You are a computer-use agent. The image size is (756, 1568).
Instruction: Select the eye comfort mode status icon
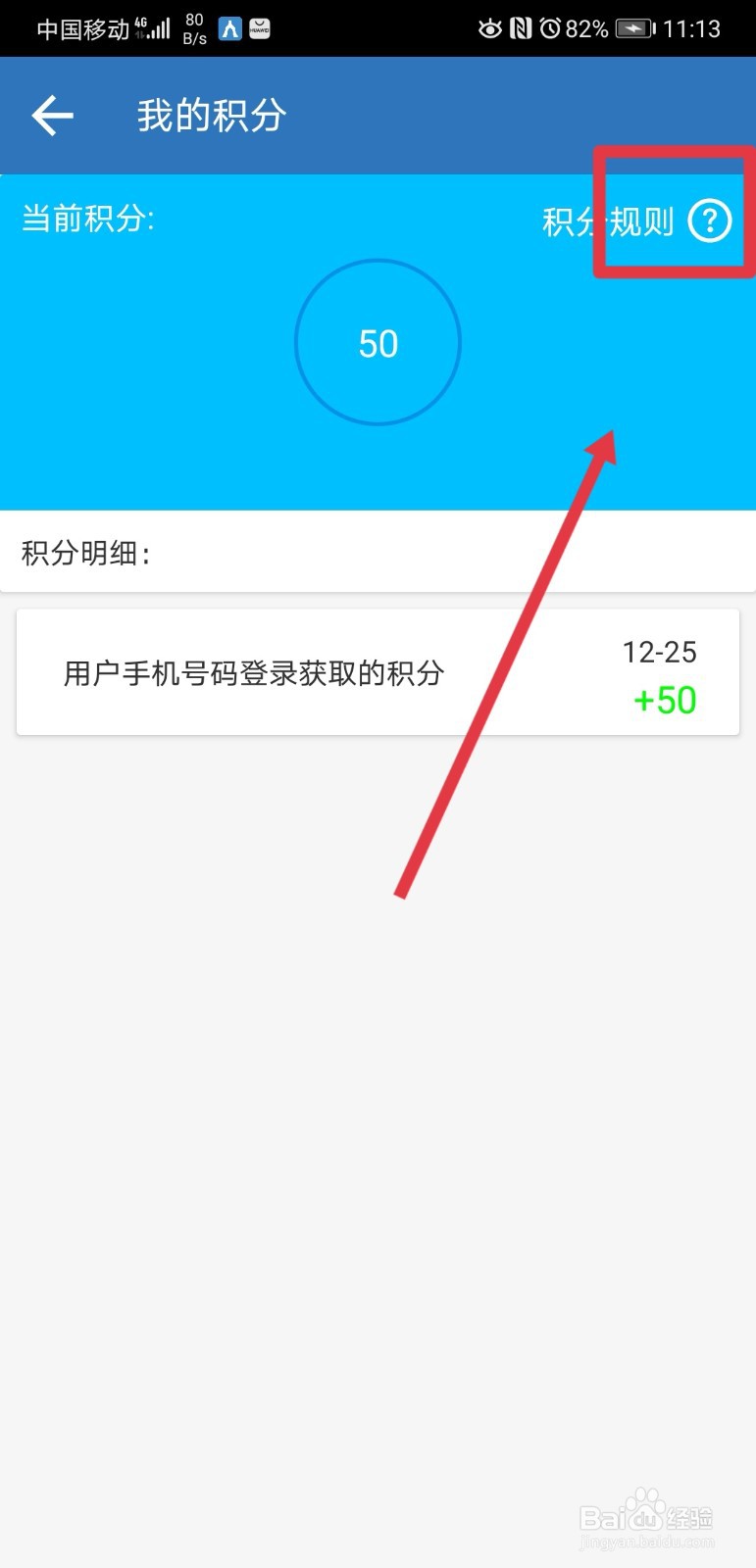coord(490,28)
